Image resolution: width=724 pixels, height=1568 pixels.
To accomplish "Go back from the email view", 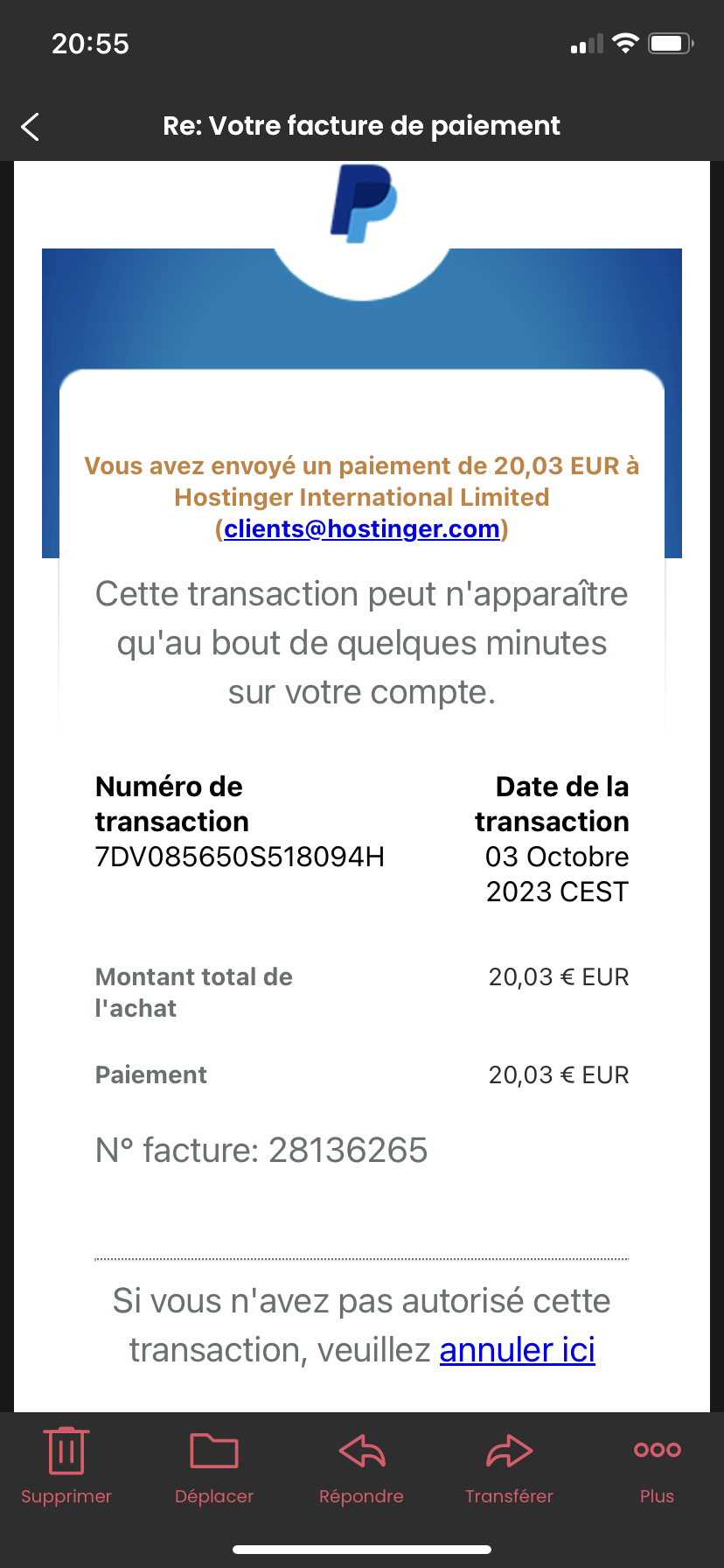I will click(31, 127).
